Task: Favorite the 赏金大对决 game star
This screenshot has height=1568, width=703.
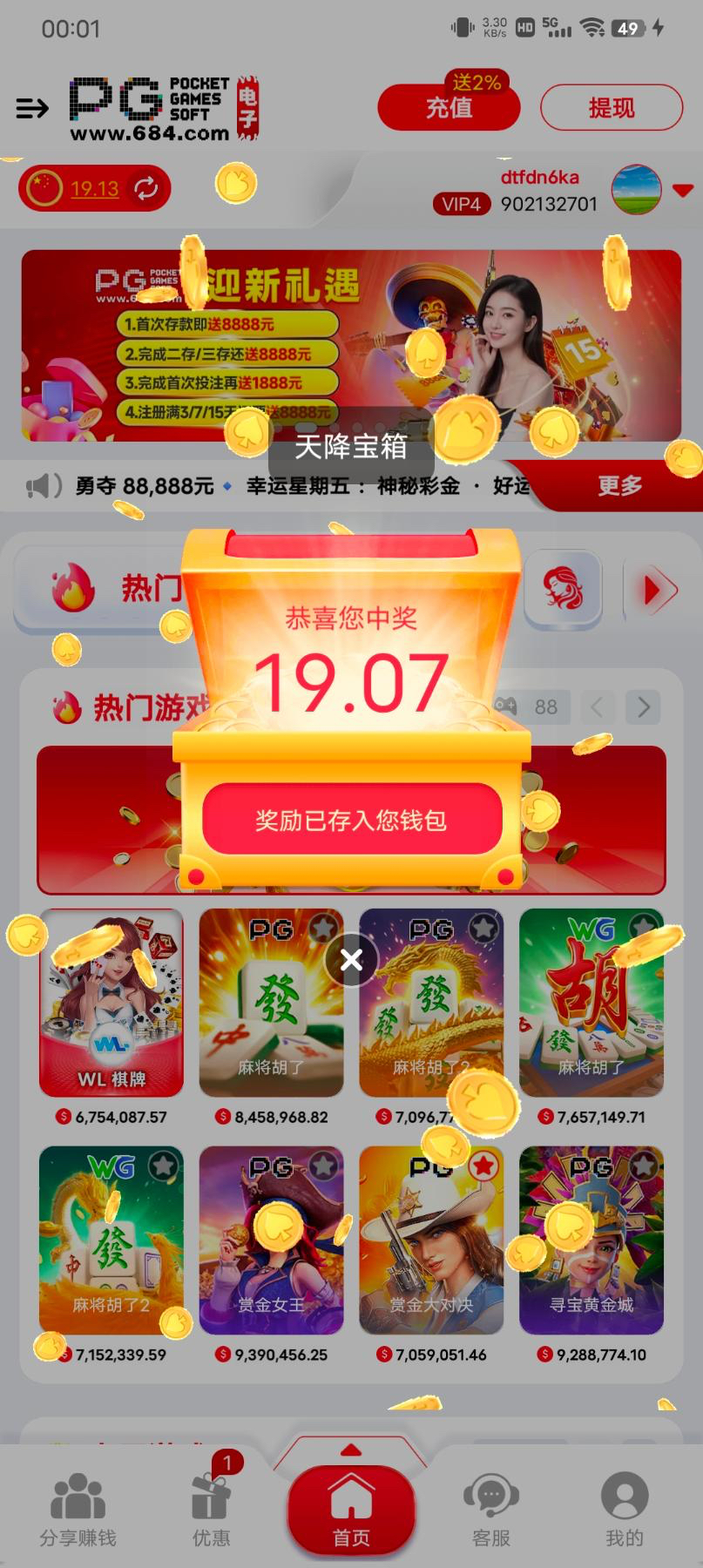Action: pos(483,1165)
